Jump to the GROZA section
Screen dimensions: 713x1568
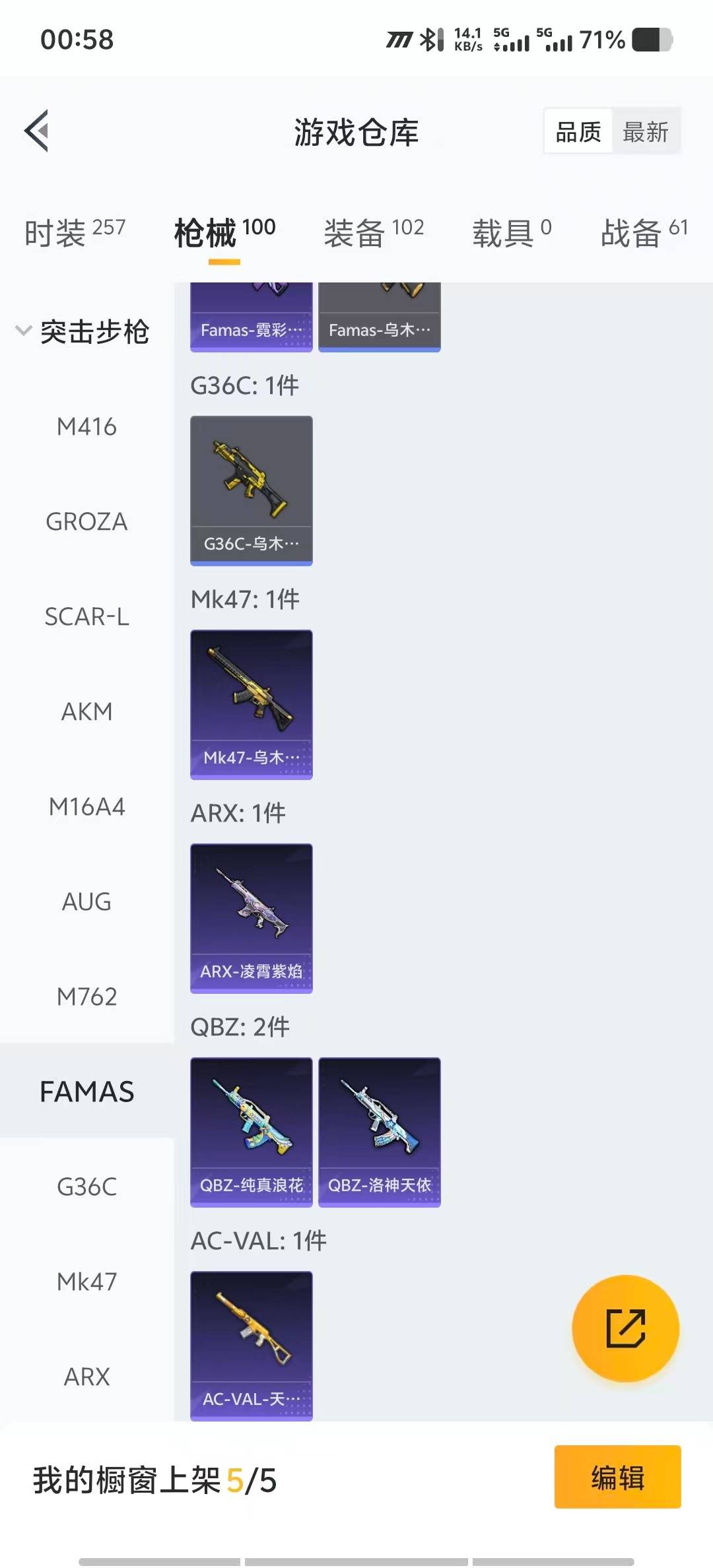[x=86, y=522]
